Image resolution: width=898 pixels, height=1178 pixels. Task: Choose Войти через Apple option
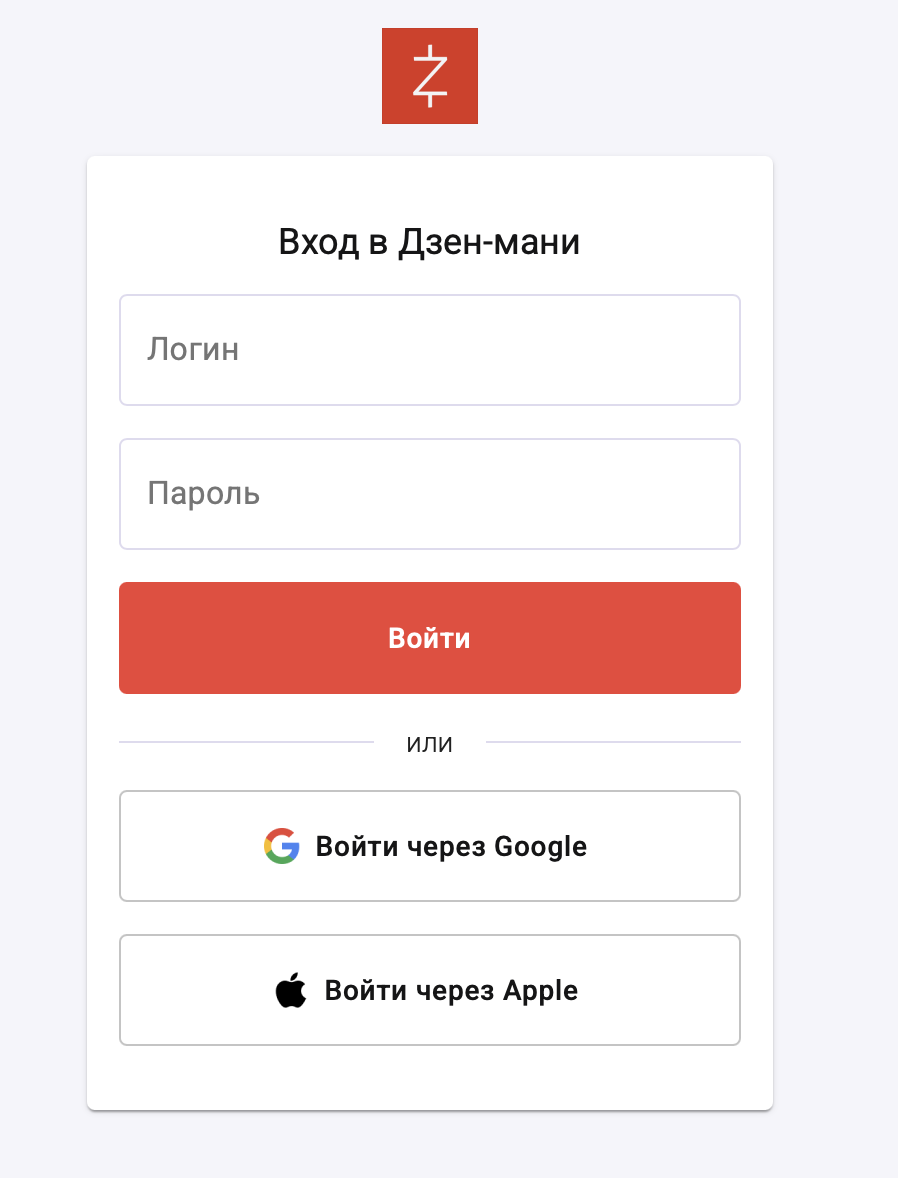(x=430, y=990)
